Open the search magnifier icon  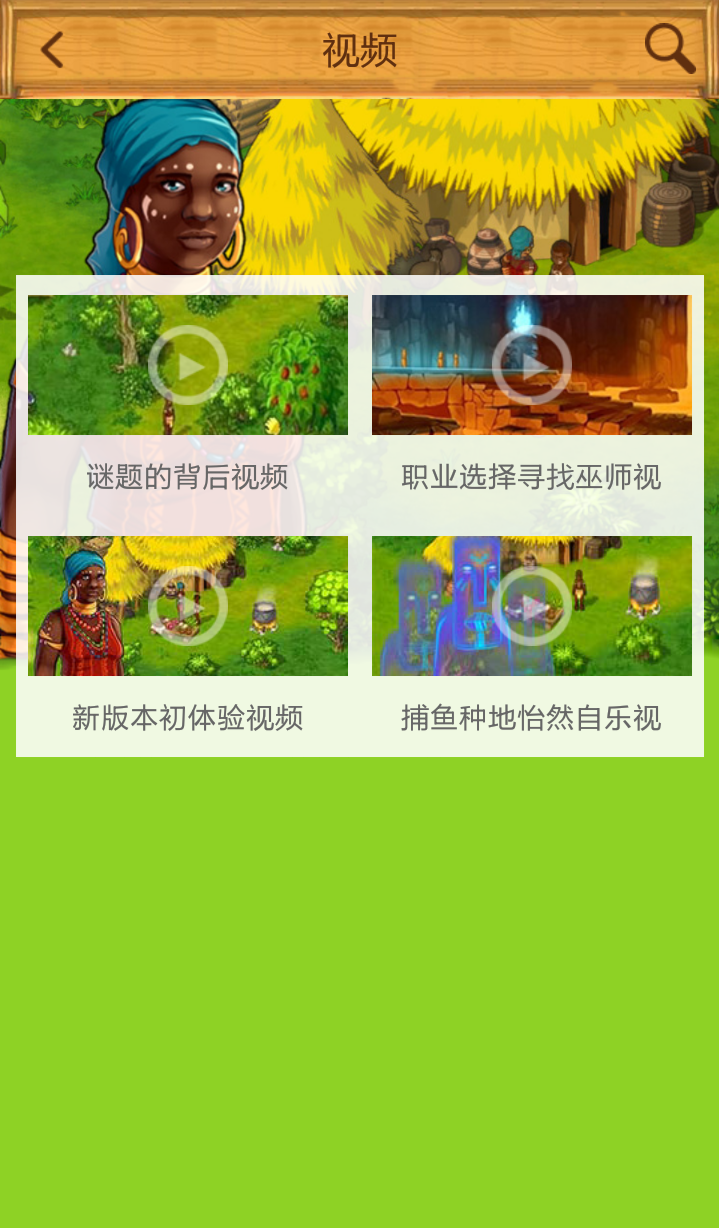(669, 49)
